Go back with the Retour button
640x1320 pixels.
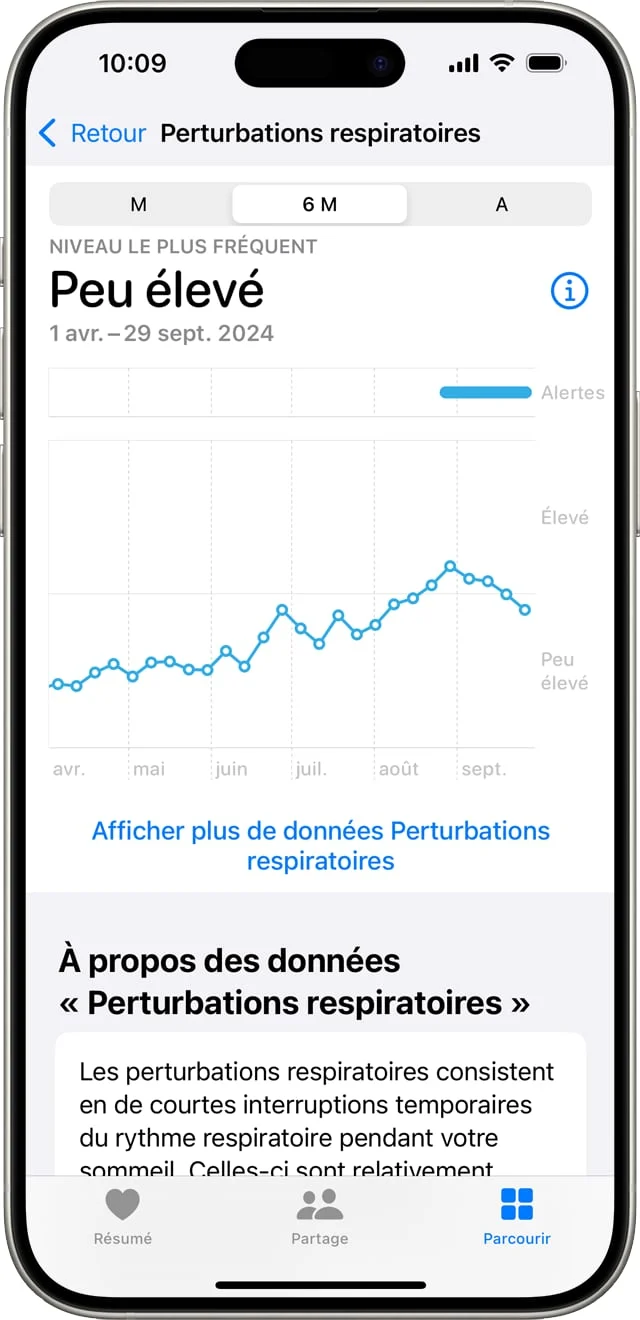[92, 133]
